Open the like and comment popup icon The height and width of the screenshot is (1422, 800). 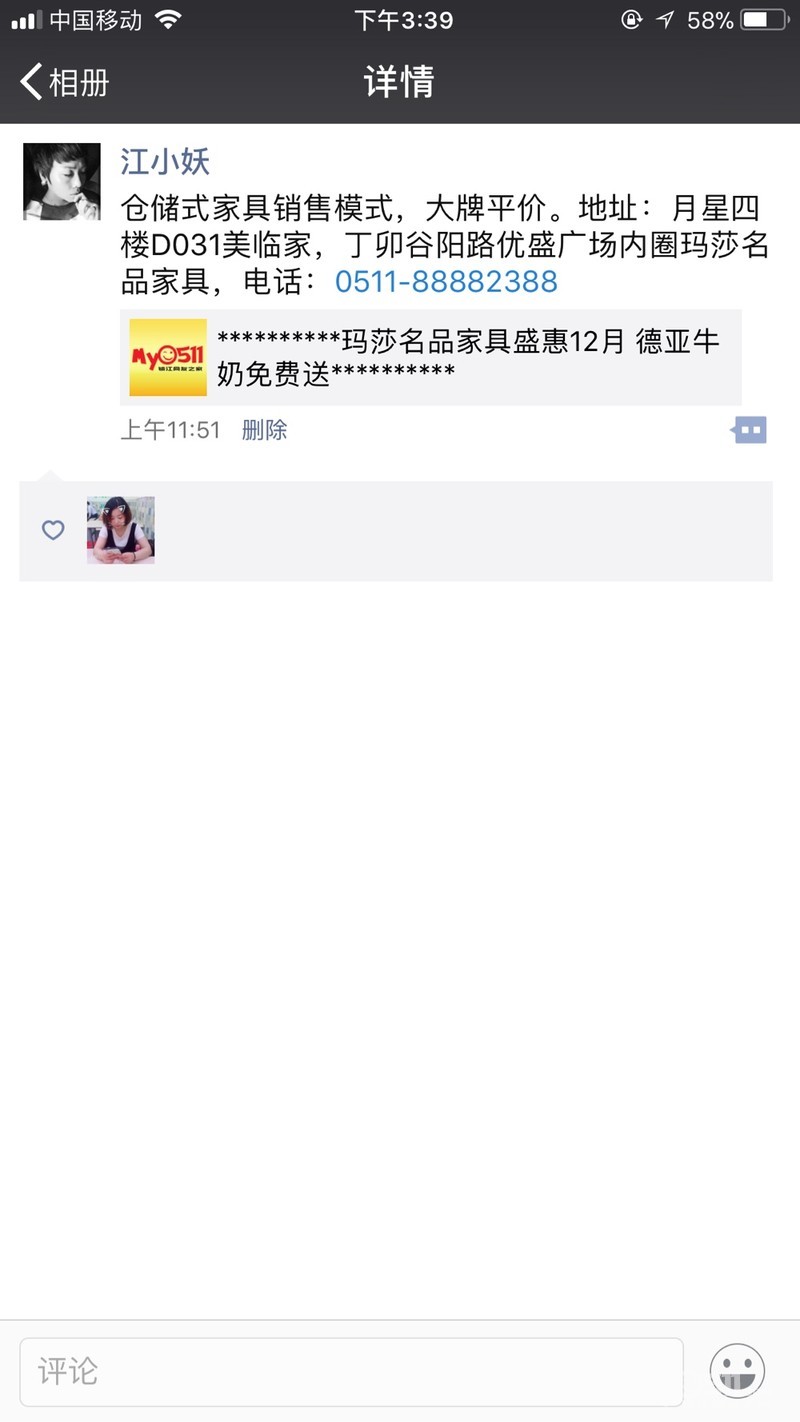pos(749,430)
